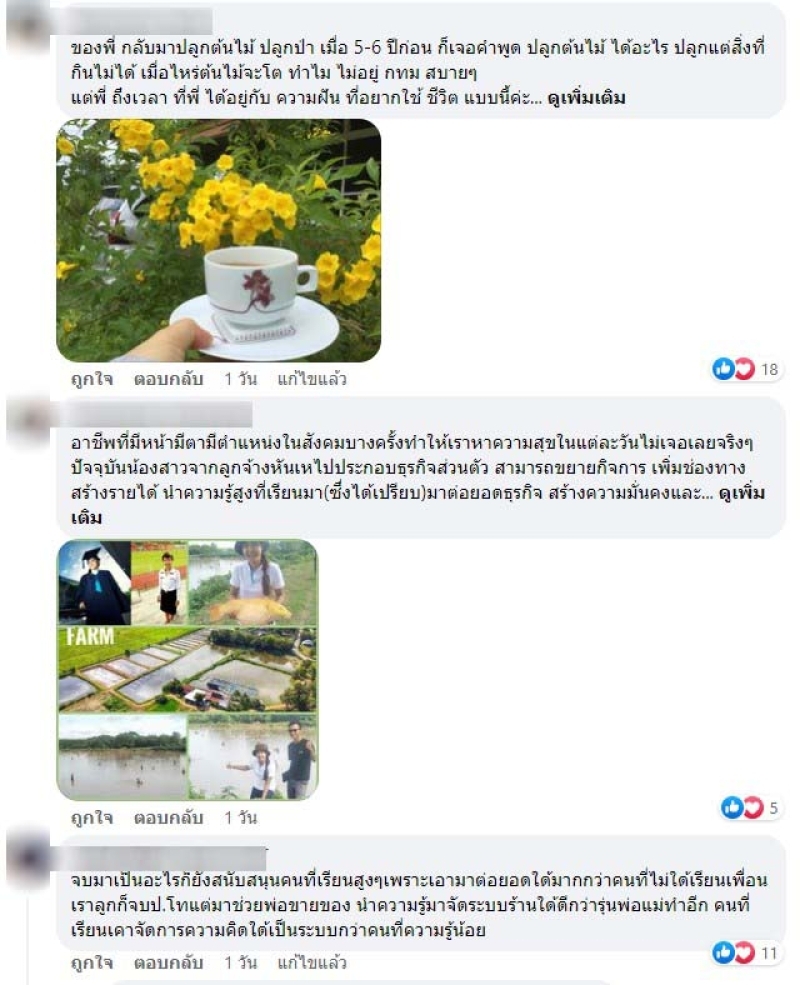
Task: Like the comment with the coffee cup photo
Action: click(91, 380)
